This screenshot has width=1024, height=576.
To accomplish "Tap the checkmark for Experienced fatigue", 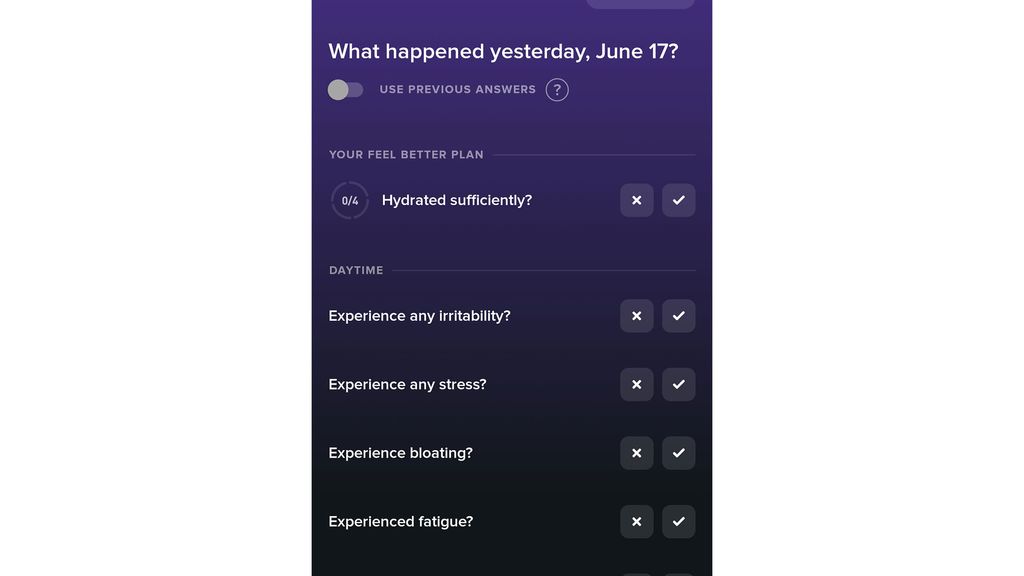I will pos(678,522).
